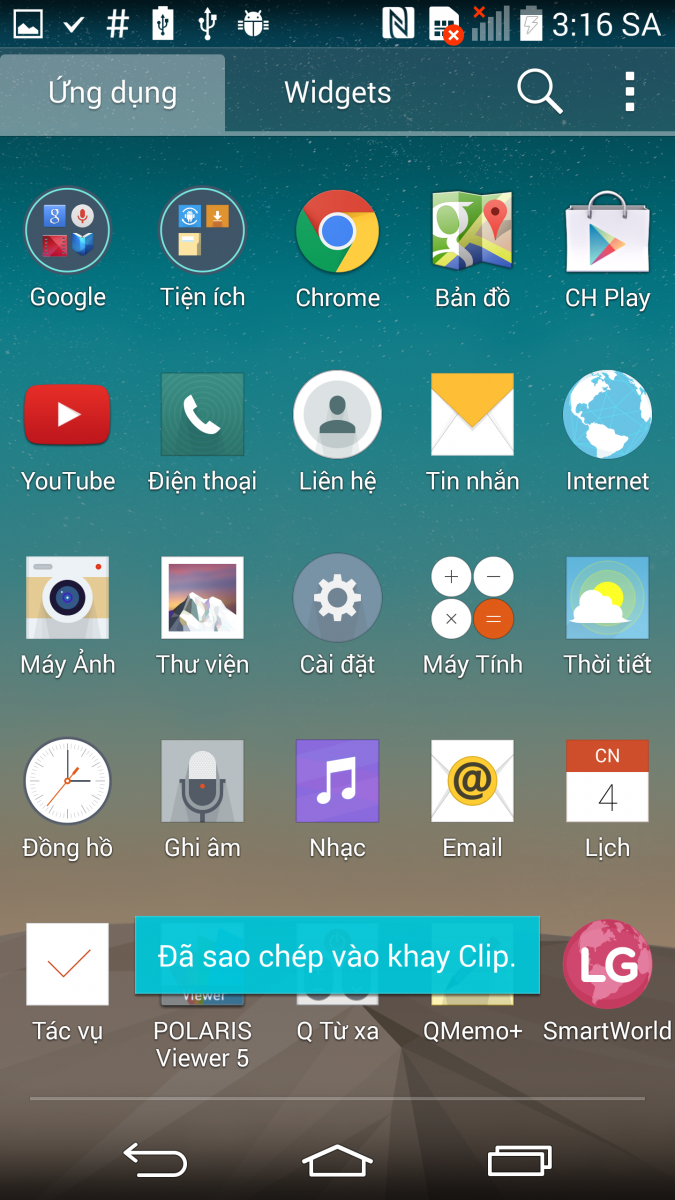
Task: Open the Tiện ích folder
Action: (202, 232)
